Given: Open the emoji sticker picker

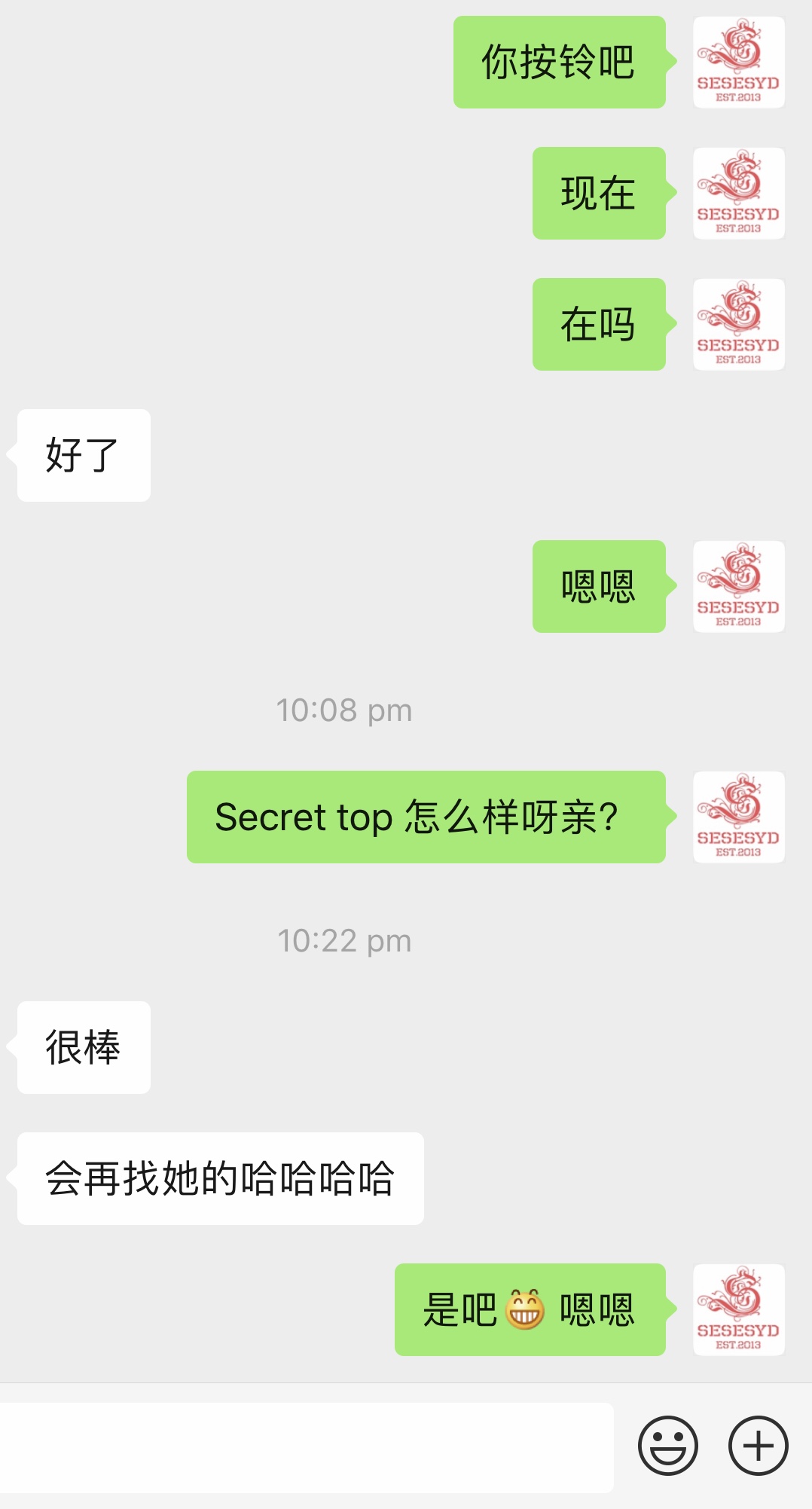Looking at the screenshot, I should click(667, 1446).
